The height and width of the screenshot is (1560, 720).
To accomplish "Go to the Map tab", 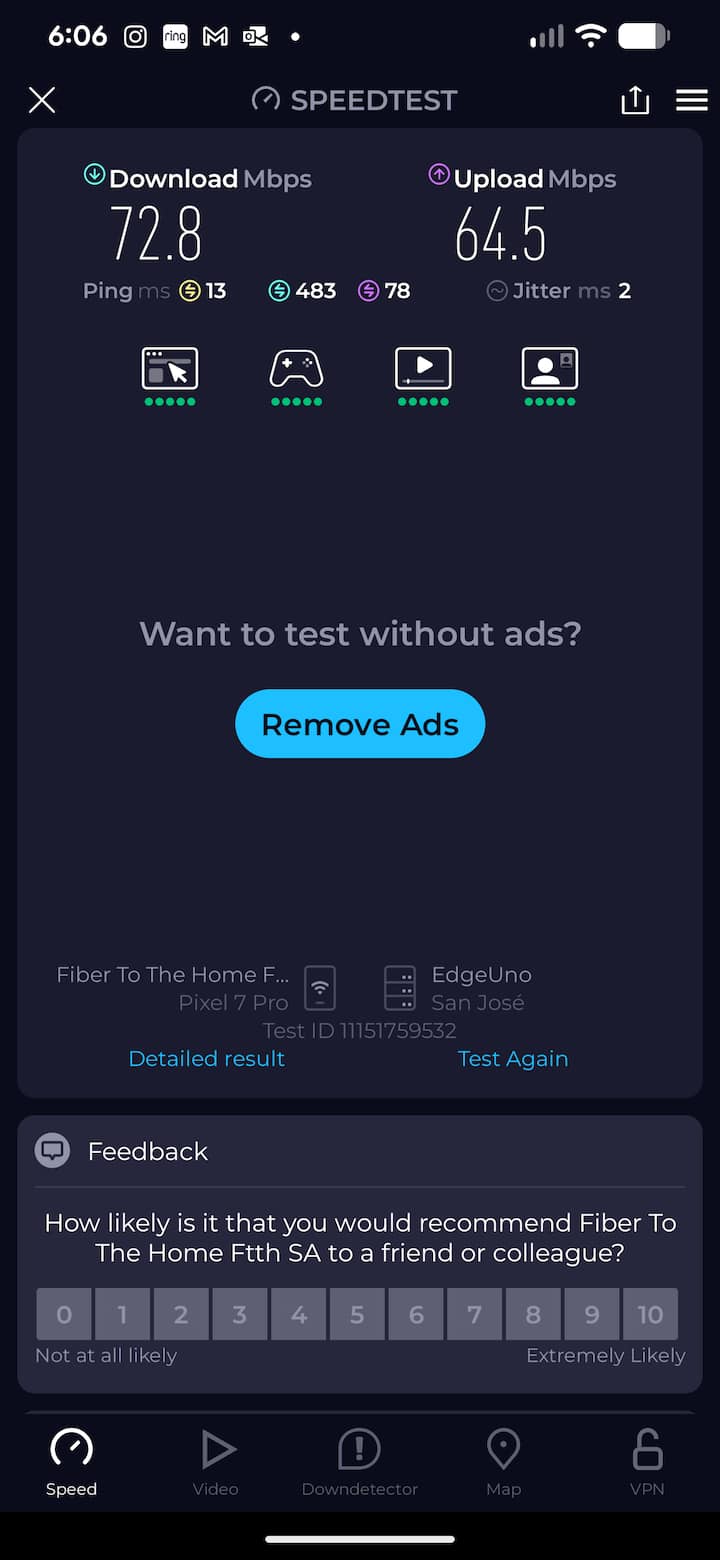I will tap(503, 1462).
